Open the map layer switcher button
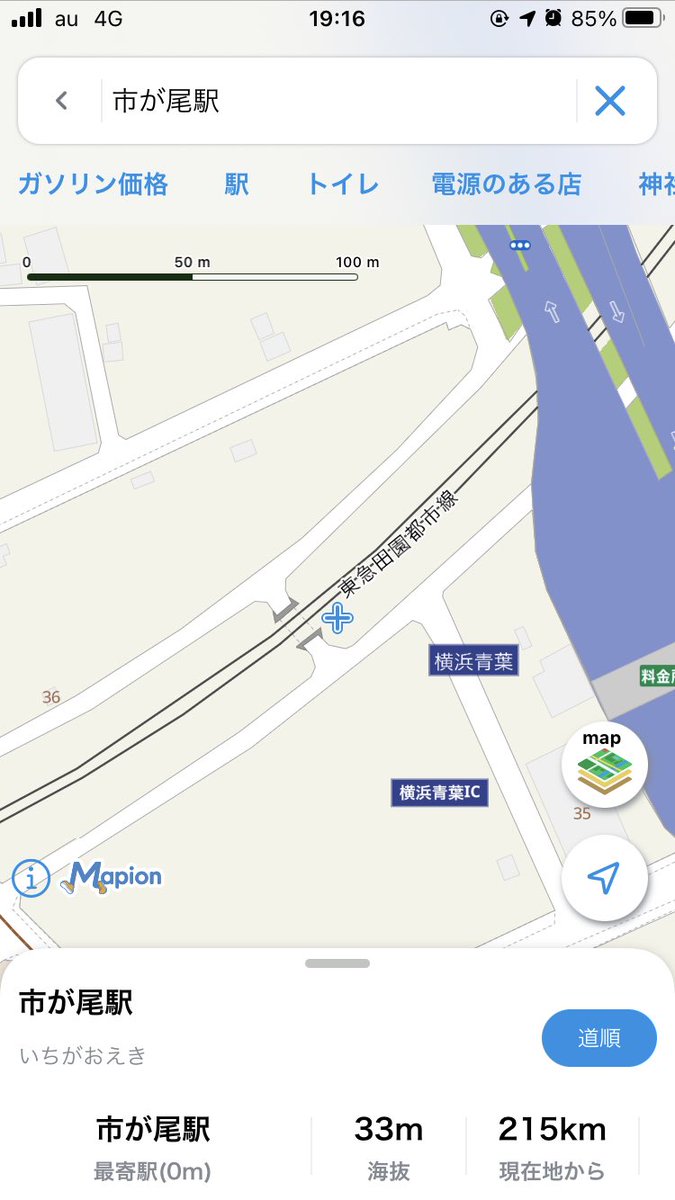Image resolution: width=675 pixels, height=1200 pixels. [605, 764]
